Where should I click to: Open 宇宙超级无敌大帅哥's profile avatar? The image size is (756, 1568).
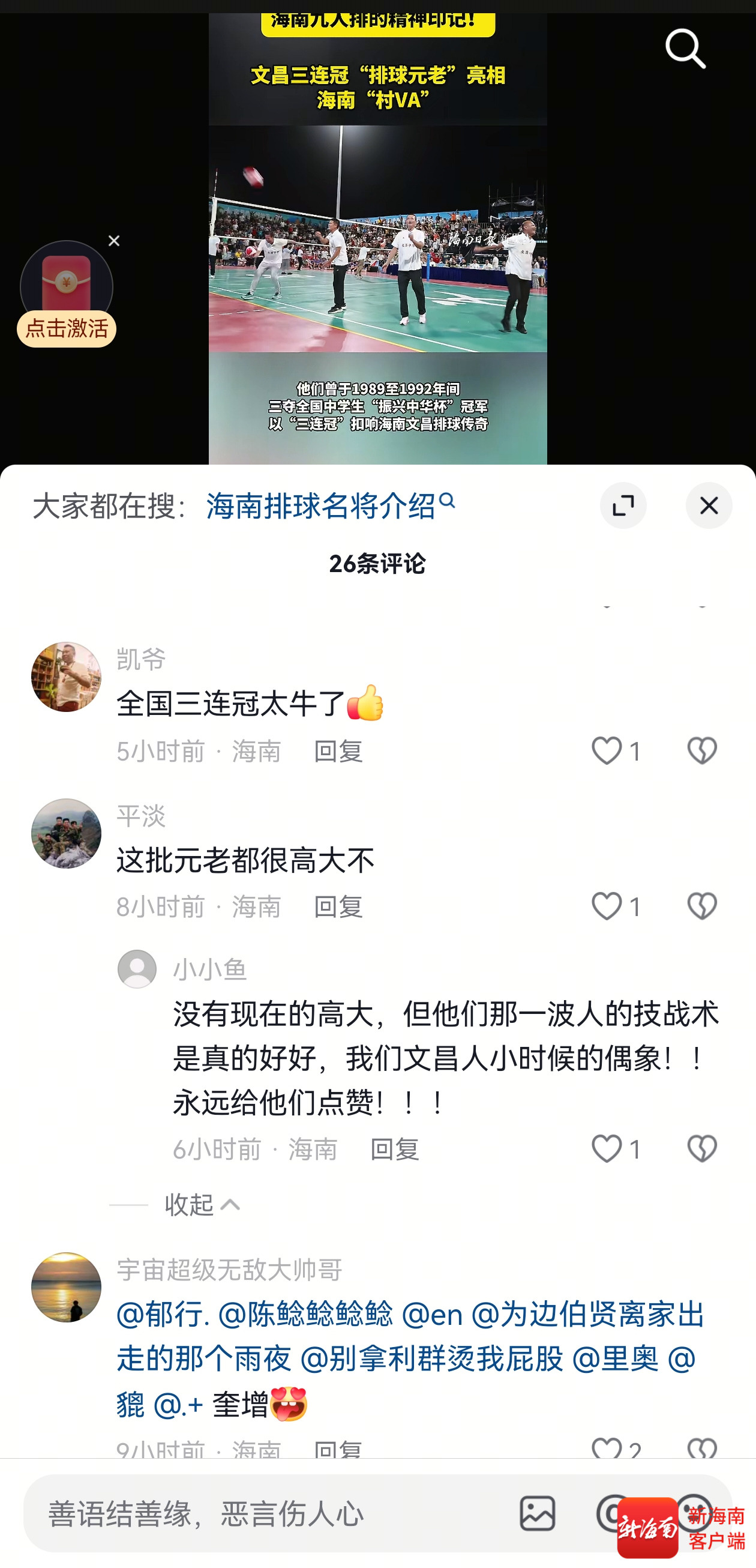(x=66, y=1287)
